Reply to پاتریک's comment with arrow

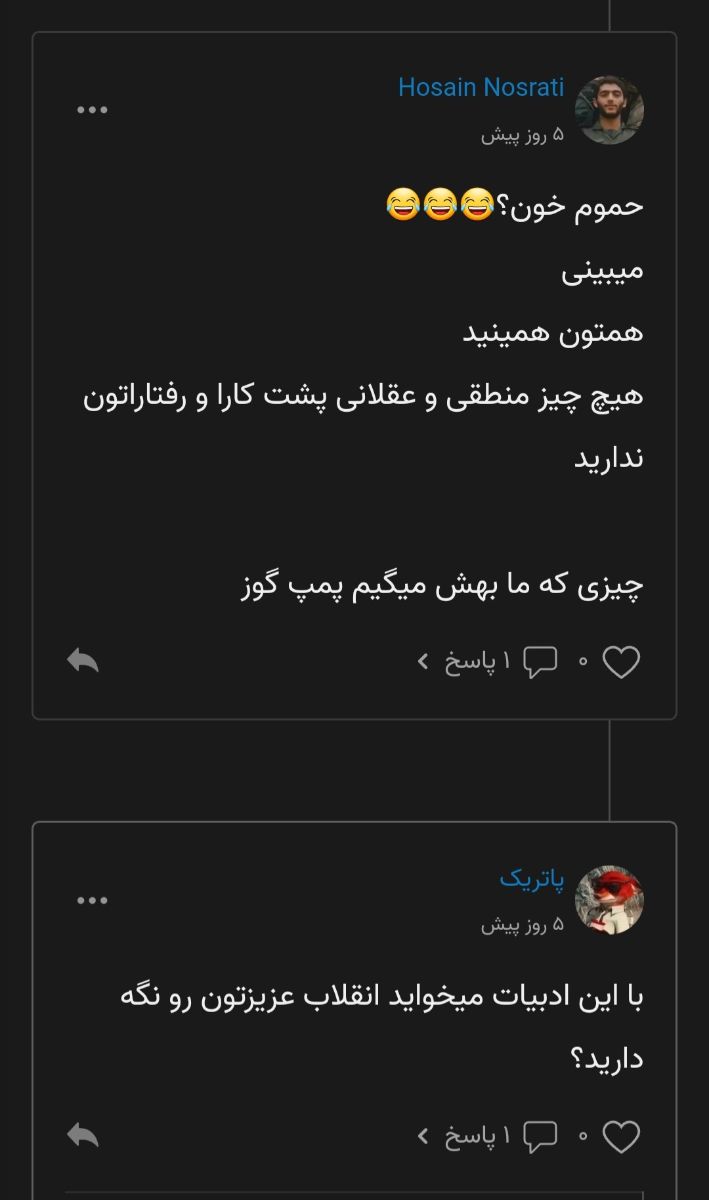(x=83, y=1135)
